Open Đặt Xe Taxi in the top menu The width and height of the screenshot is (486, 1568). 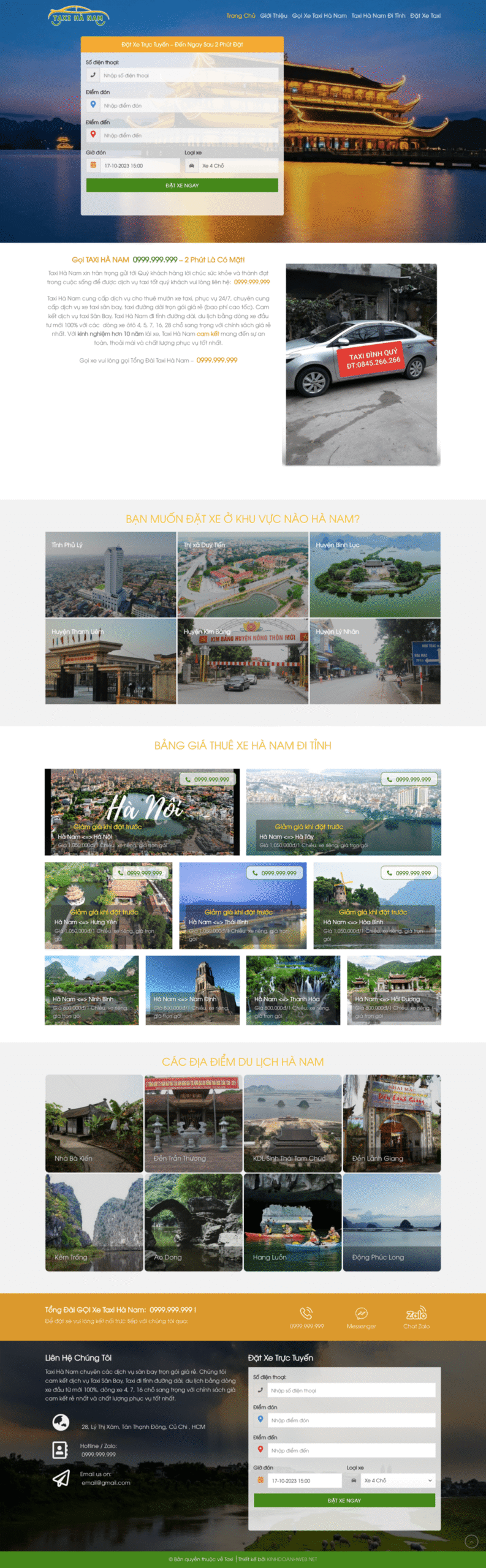[x=425, y=16]
